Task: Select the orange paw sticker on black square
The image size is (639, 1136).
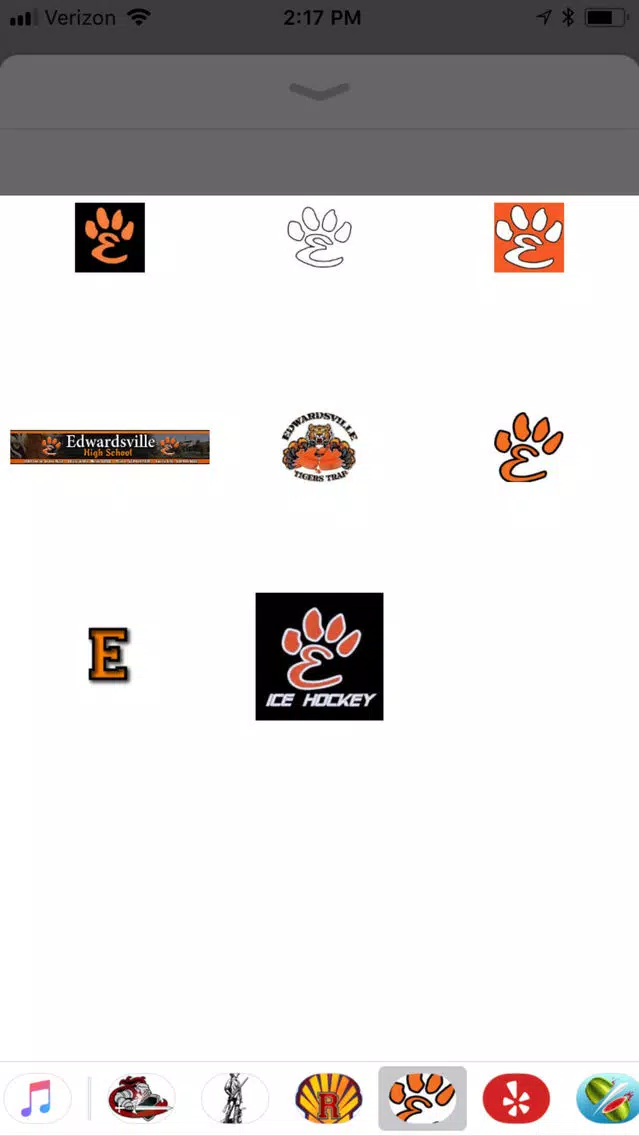Action: 110,237
